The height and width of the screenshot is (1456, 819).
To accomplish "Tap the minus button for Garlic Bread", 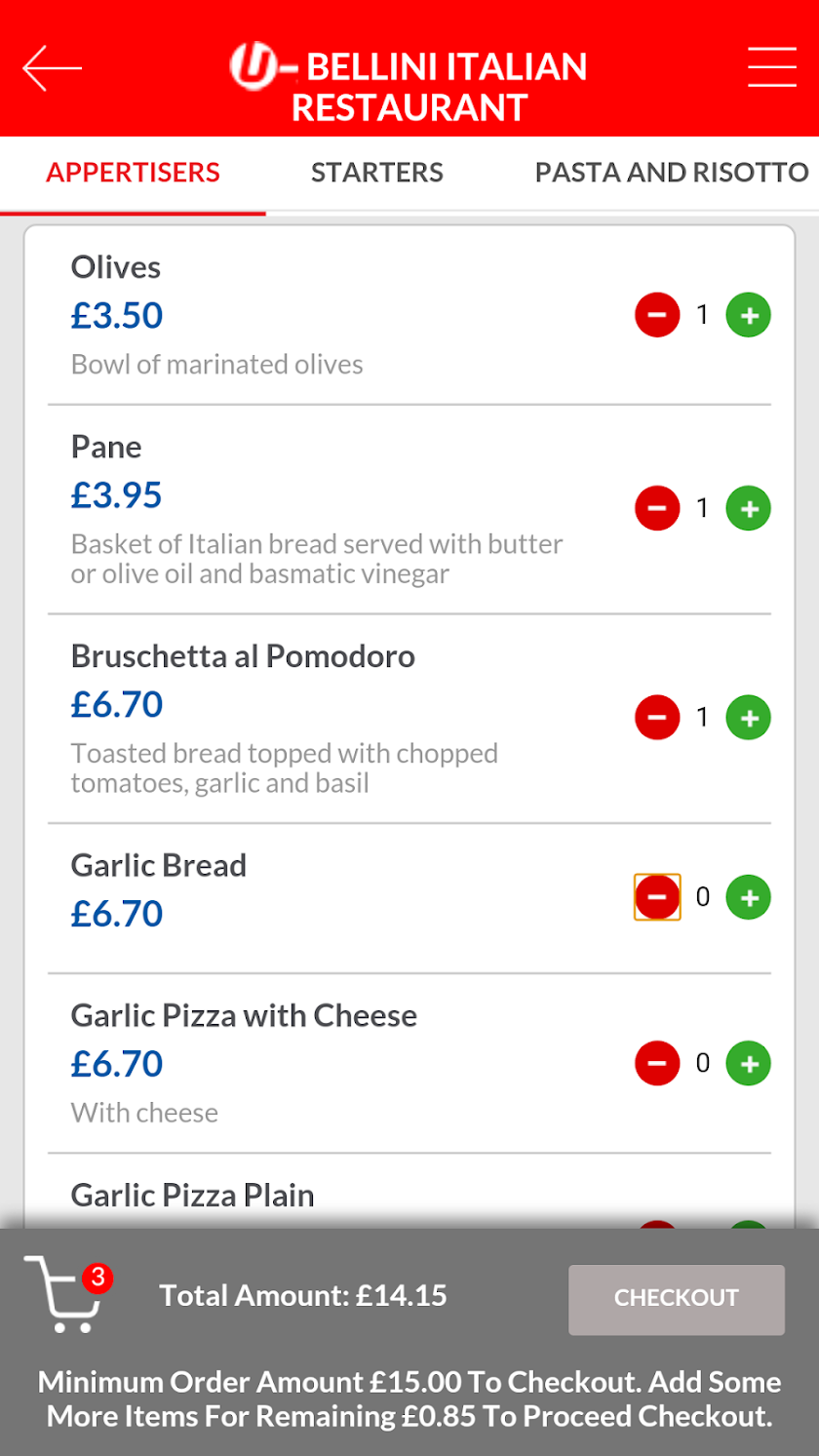I will (657, 897).
